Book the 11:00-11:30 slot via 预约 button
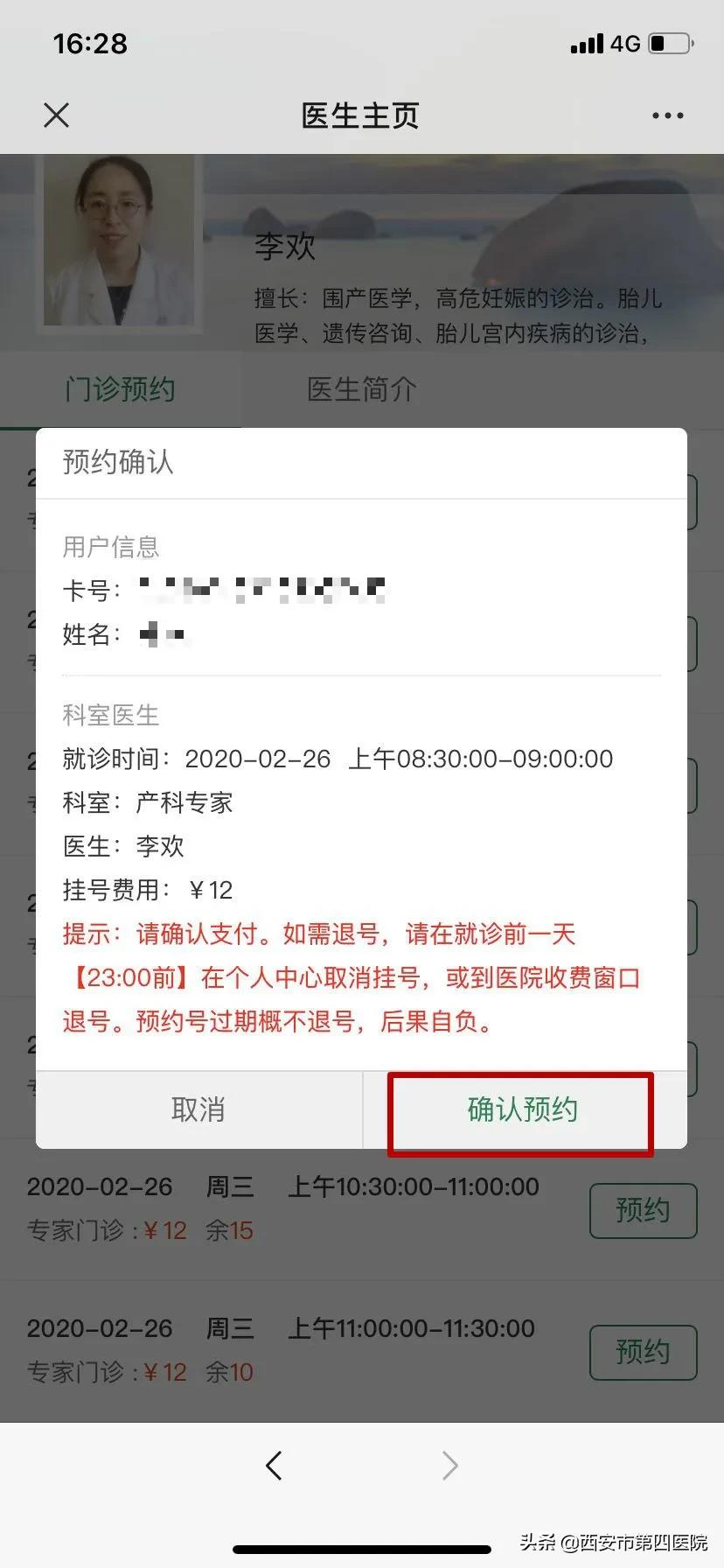This screenshot has height=1568, width=724. coord(643,1353)
